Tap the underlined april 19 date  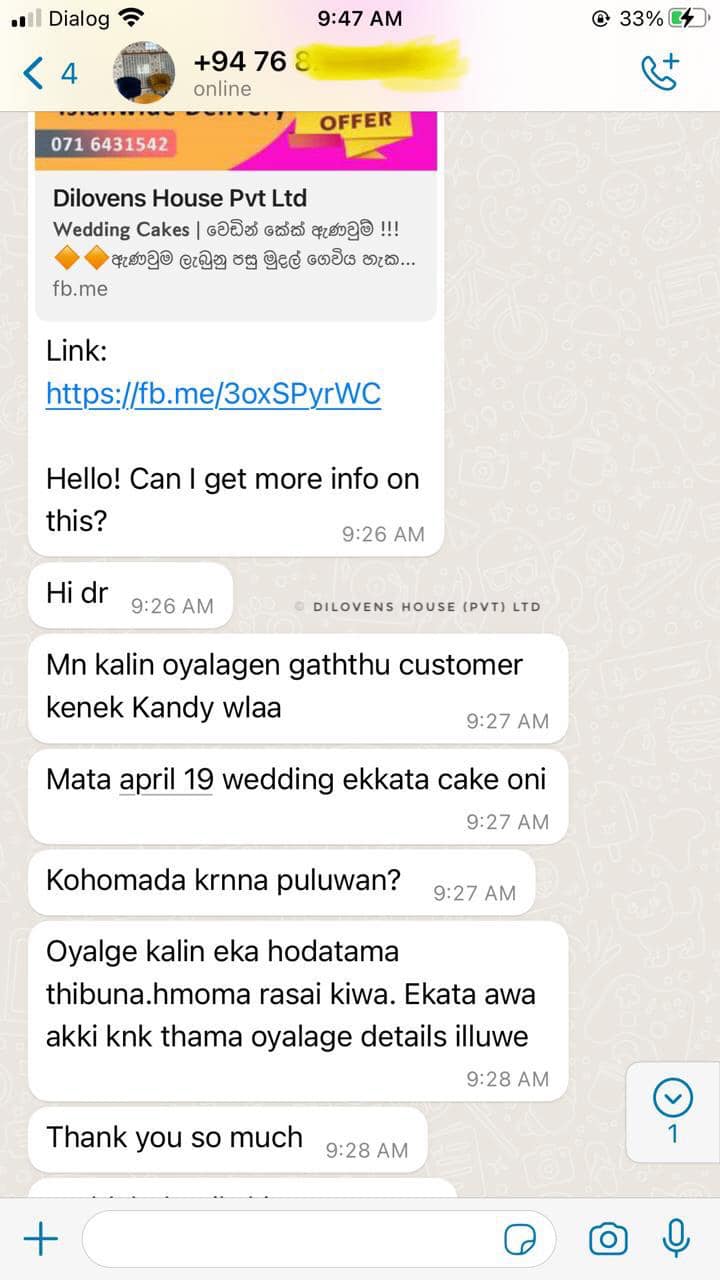166,780
